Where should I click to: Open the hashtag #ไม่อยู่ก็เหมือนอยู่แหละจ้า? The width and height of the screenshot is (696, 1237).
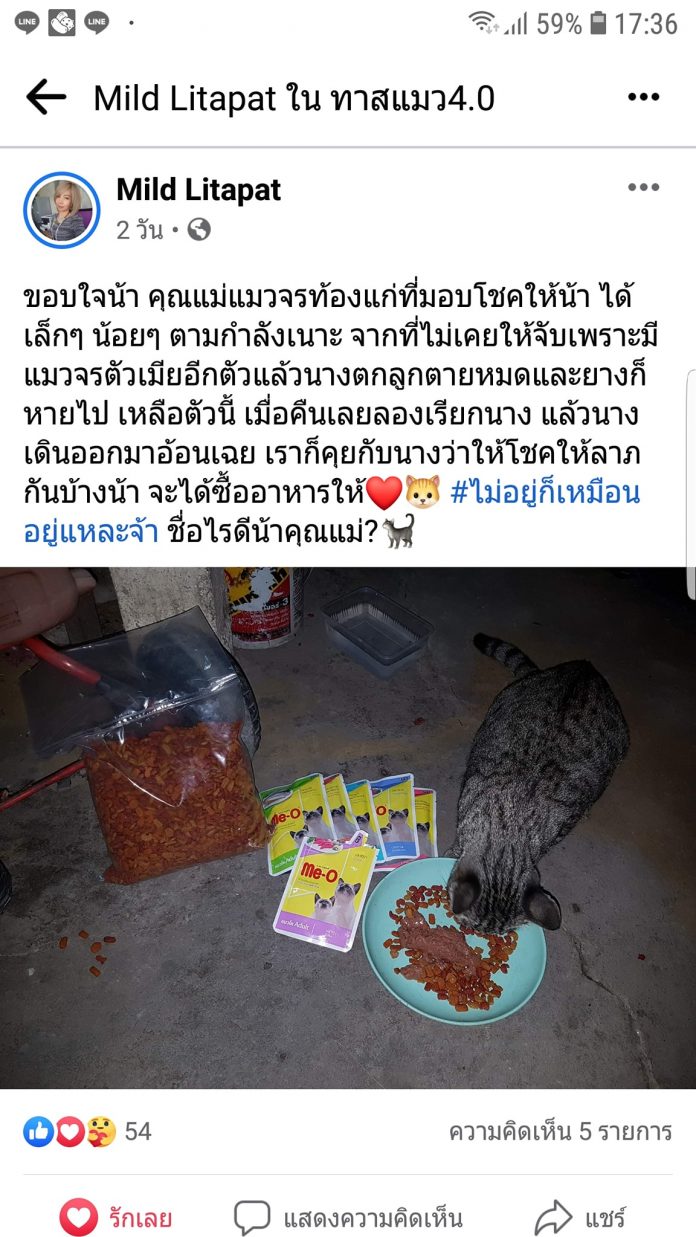[x=545, y=494]
